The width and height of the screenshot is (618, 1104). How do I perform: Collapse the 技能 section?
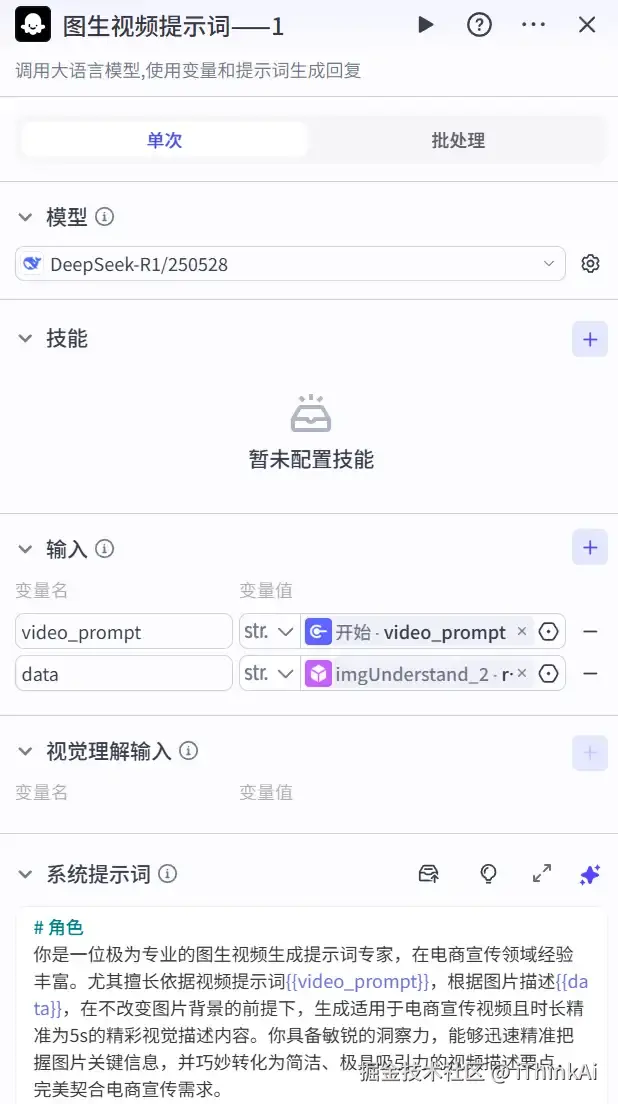tap(26, 339)
